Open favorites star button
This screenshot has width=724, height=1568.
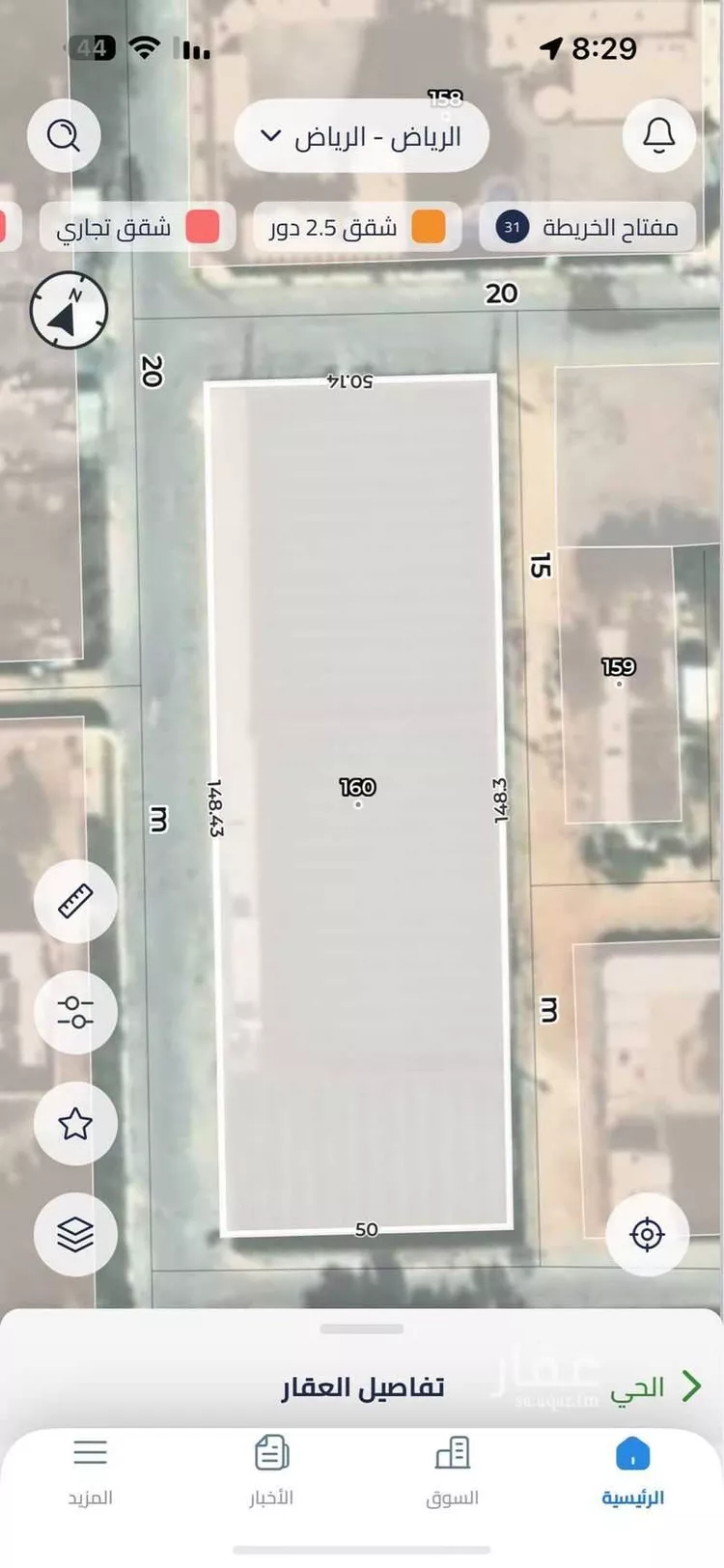tap(75, 1123)
